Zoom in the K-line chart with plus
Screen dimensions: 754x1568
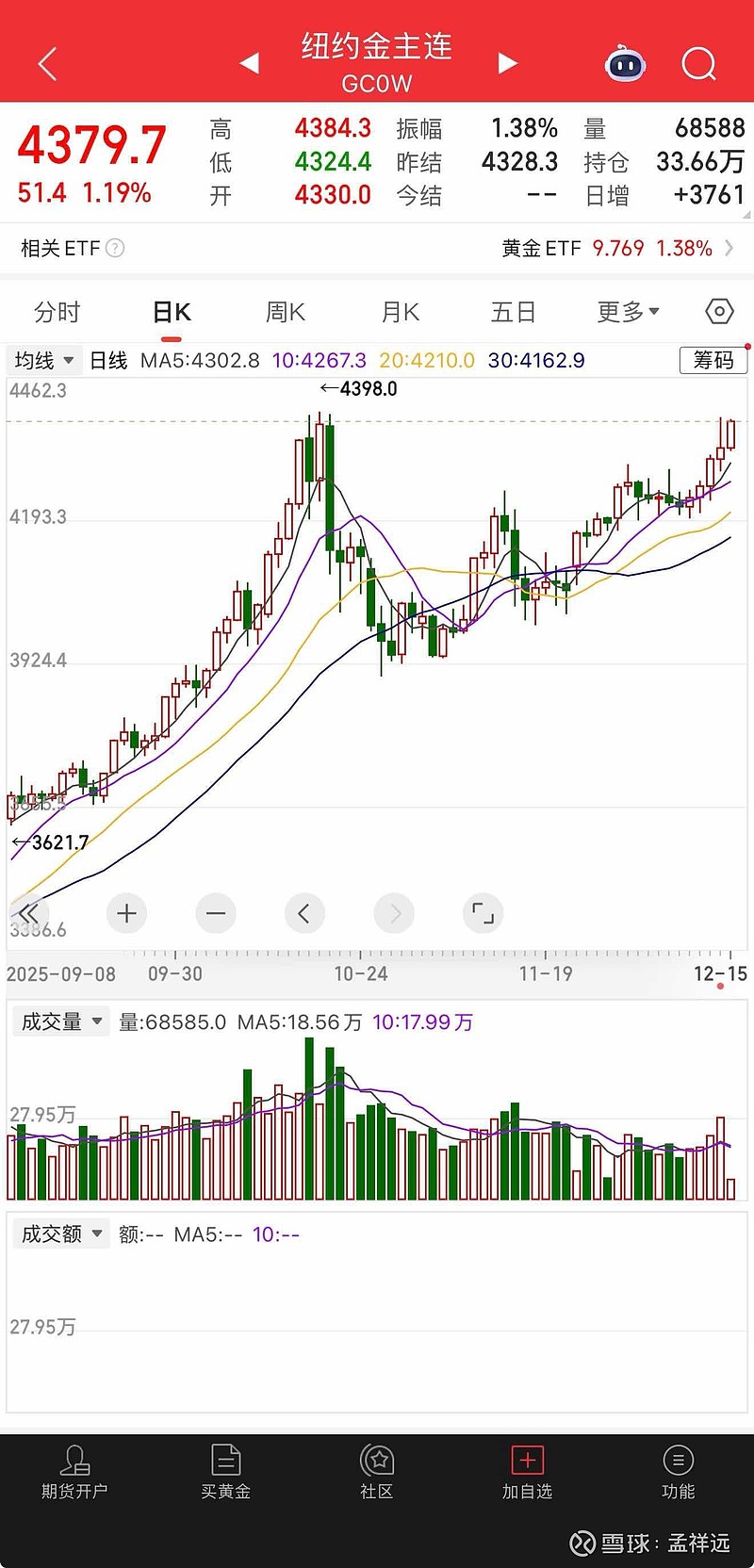[x=126, y=913]
